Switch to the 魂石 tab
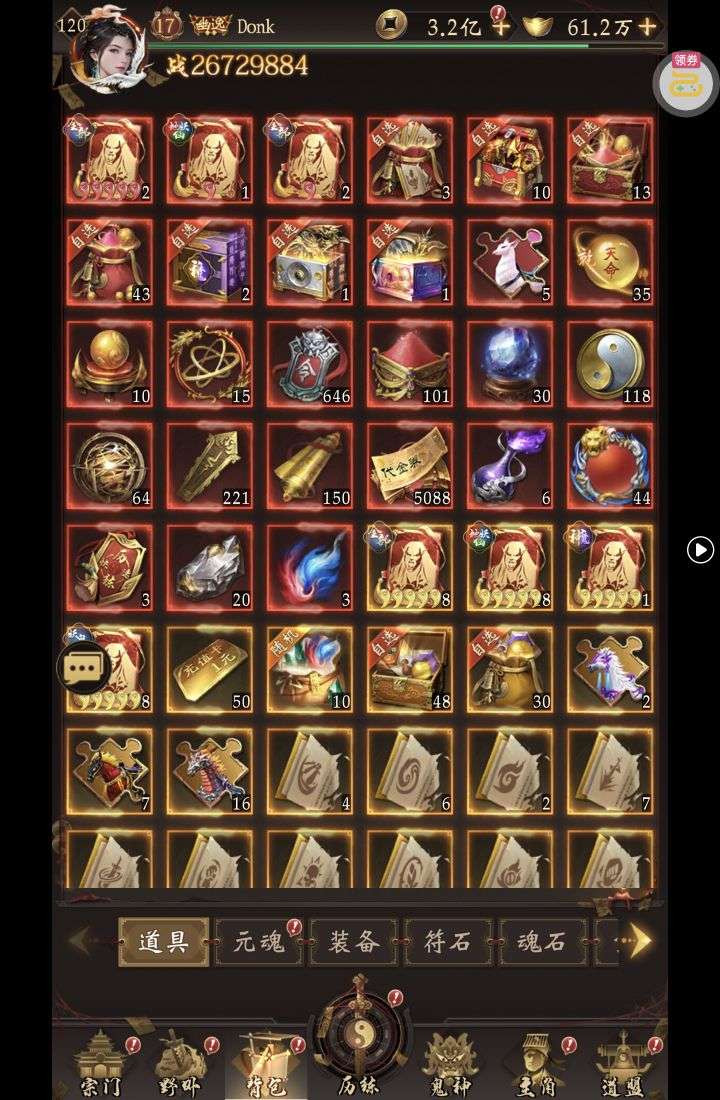 coord(542,942)
